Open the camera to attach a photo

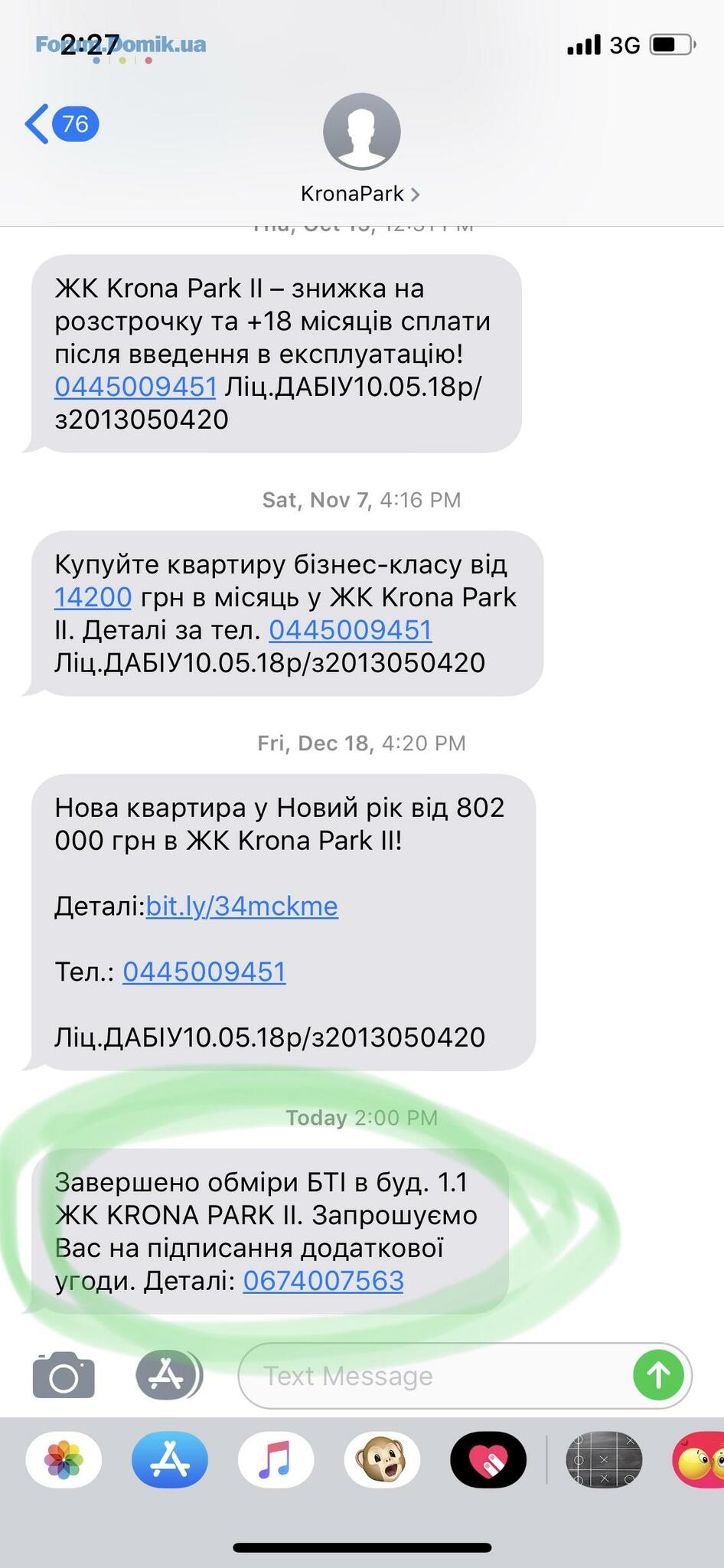(x=64, y=1376)
